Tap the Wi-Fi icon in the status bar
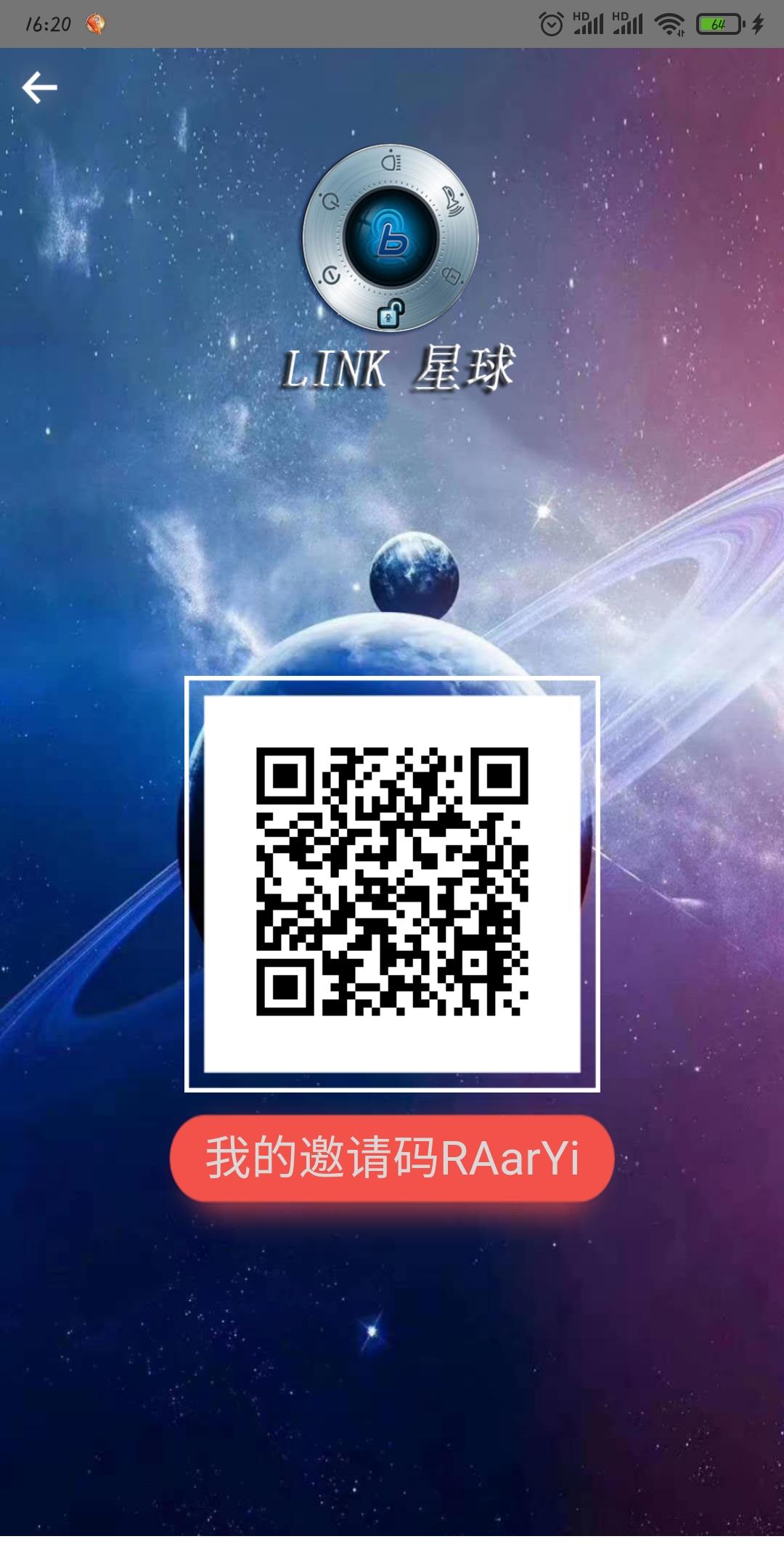Screen dimensions: 784x1568 pos(669,23)
